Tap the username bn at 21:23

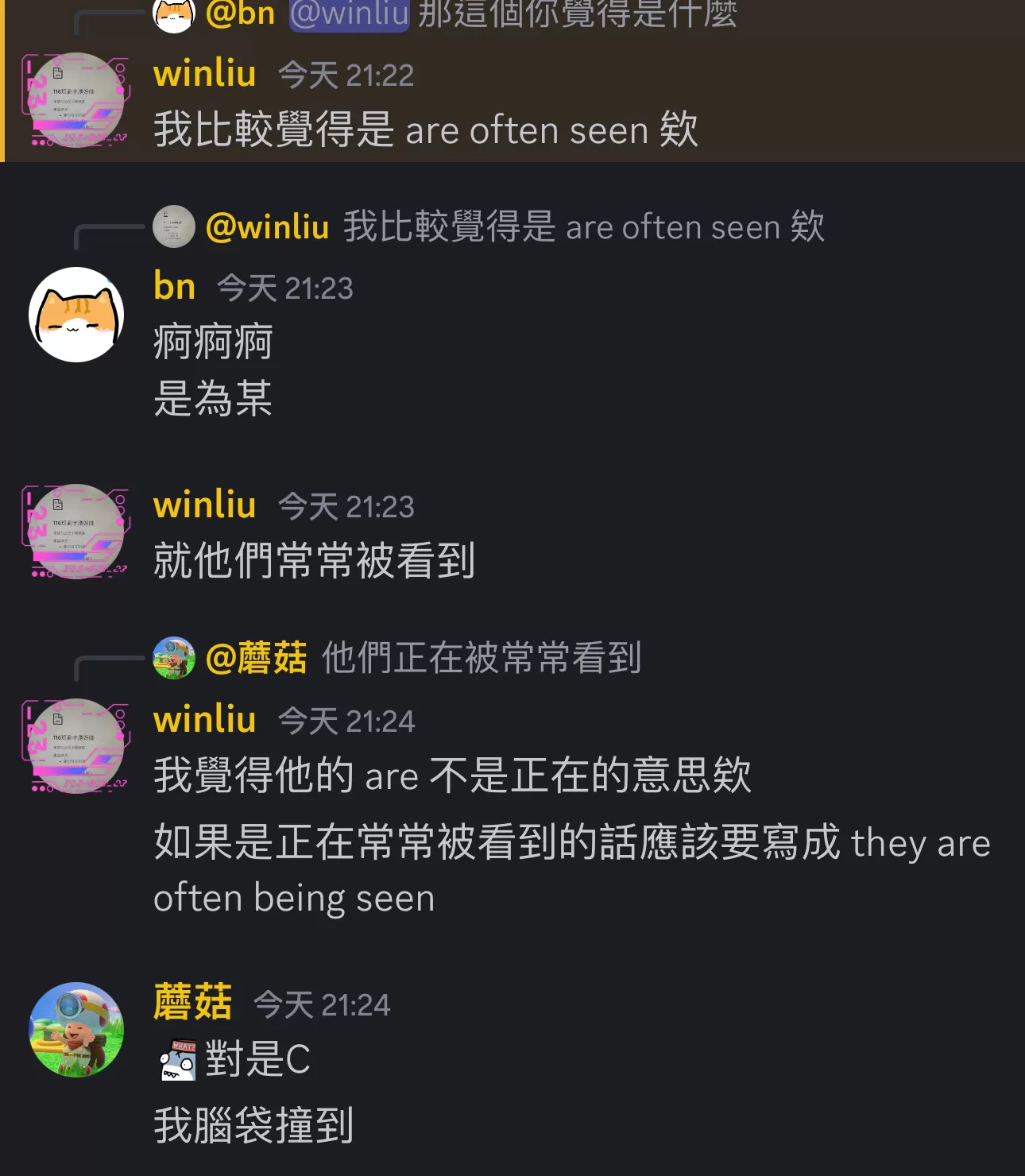point(174,287)
